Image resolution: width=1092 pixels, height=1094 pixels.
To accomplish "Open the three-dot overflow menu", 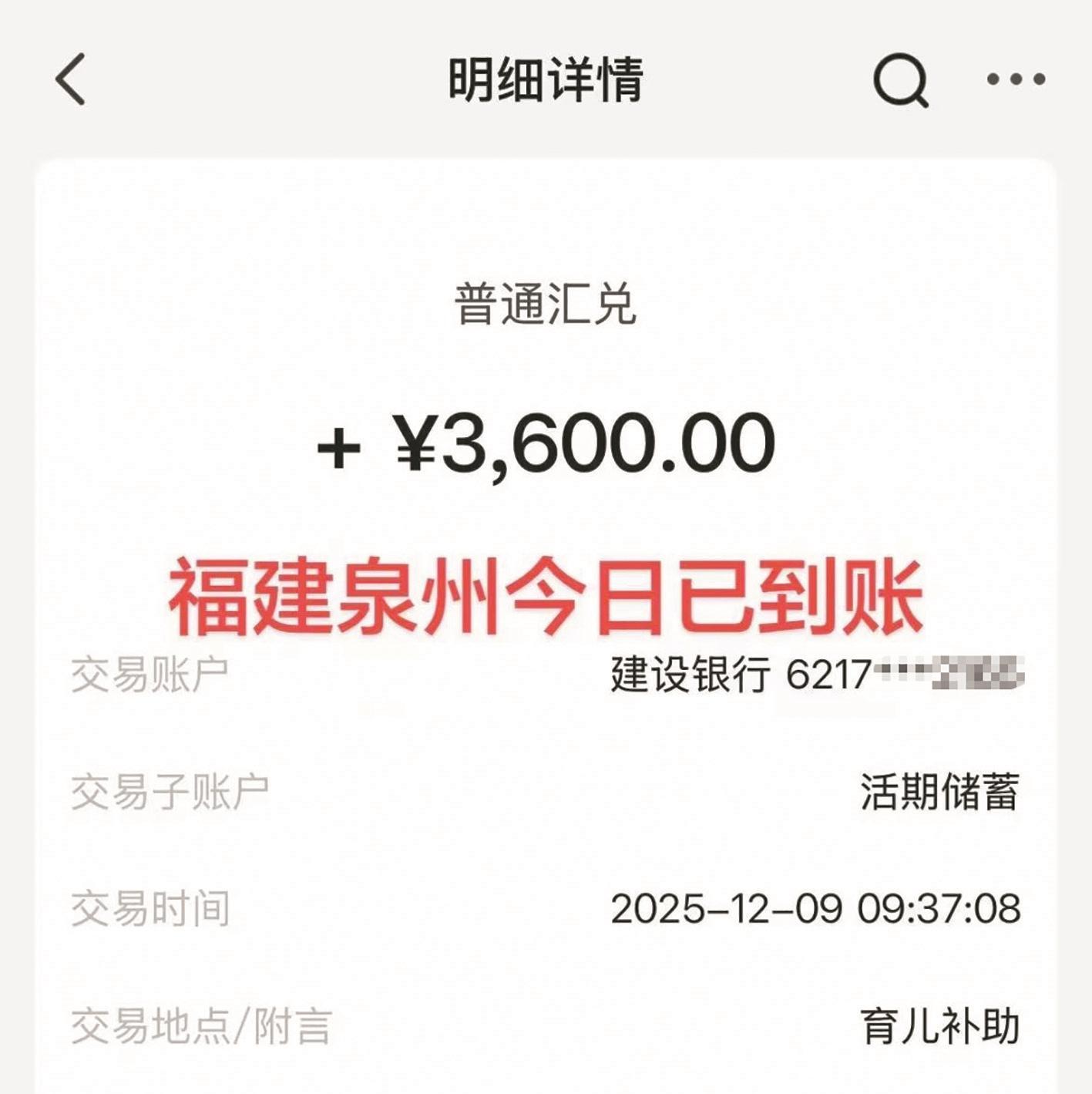I will click(1016, 79).
